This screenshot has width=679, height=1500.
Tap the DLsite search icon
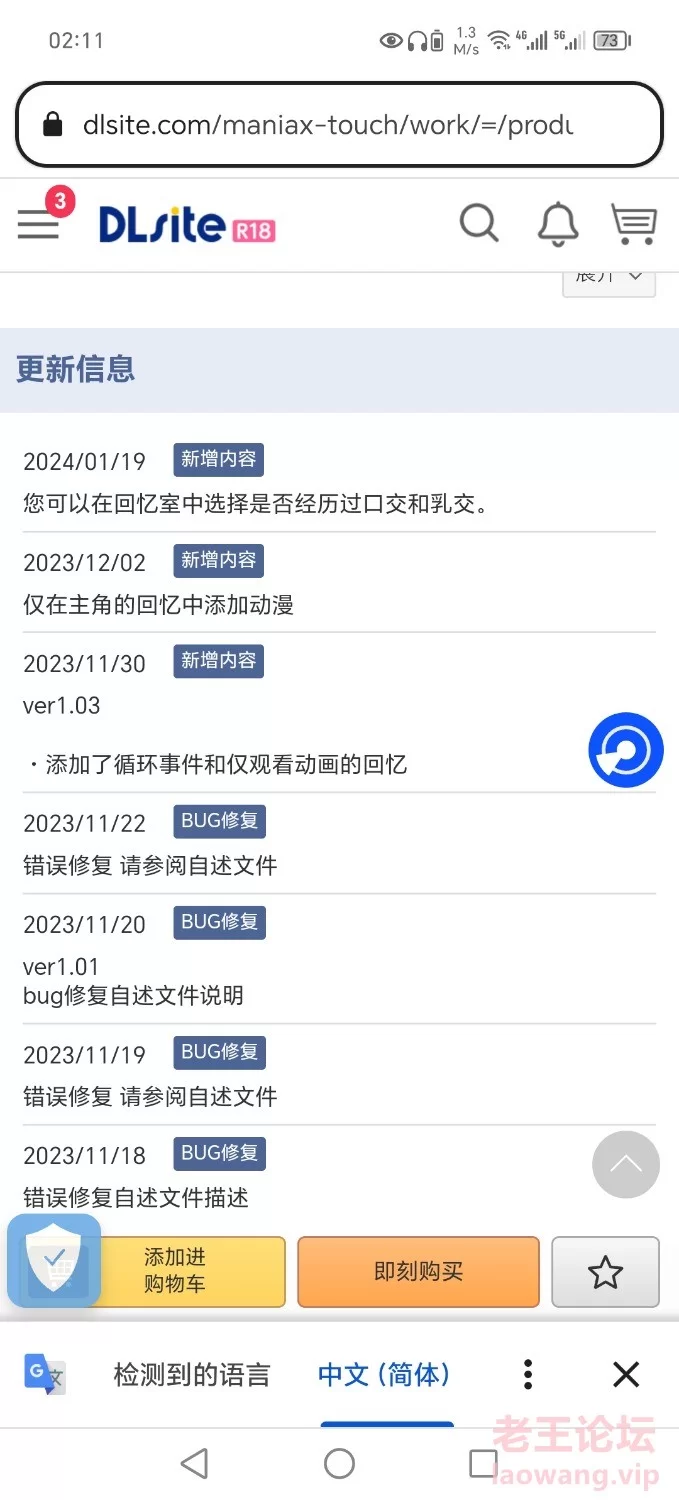pyautogui.click(x=479, y=223)
